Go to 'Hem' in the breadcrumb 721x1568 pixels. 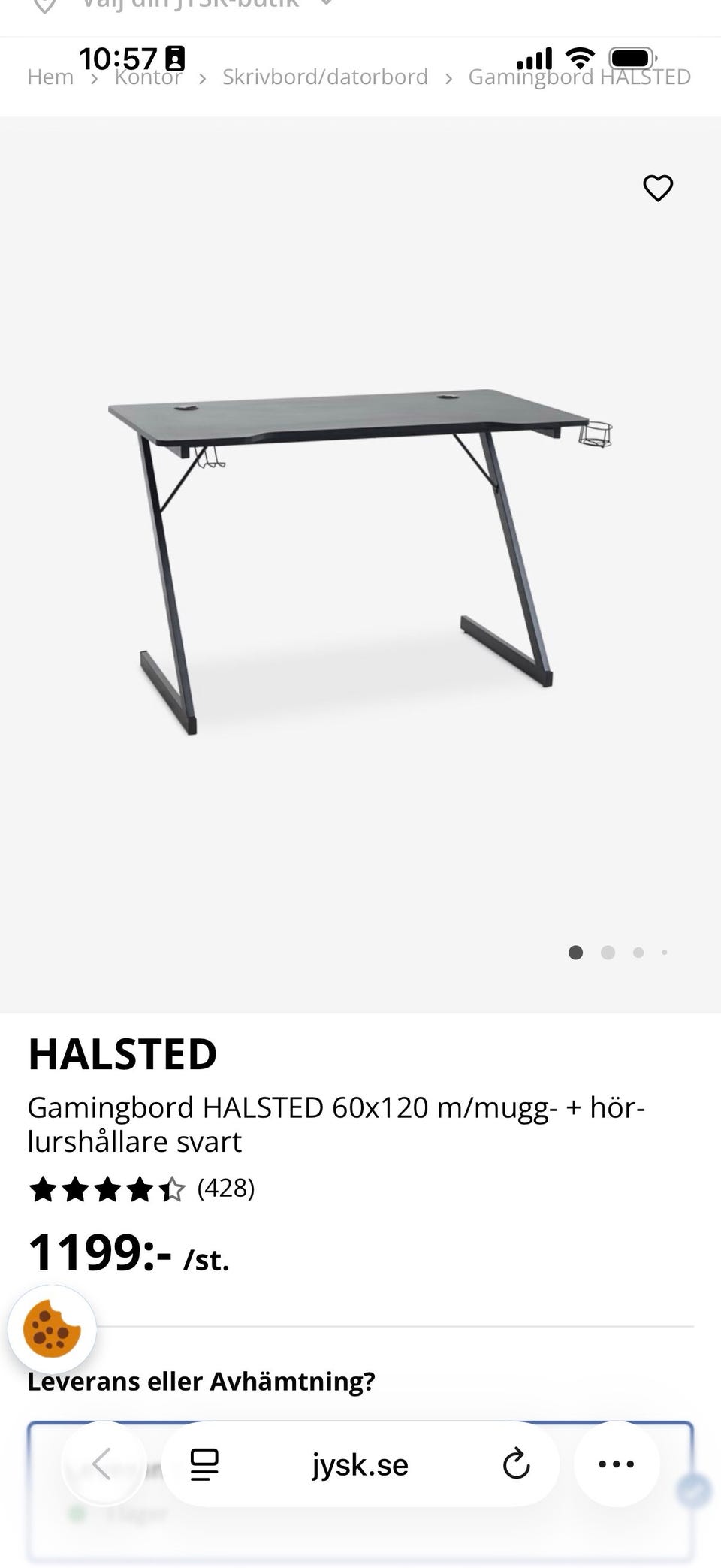point(50,76)
